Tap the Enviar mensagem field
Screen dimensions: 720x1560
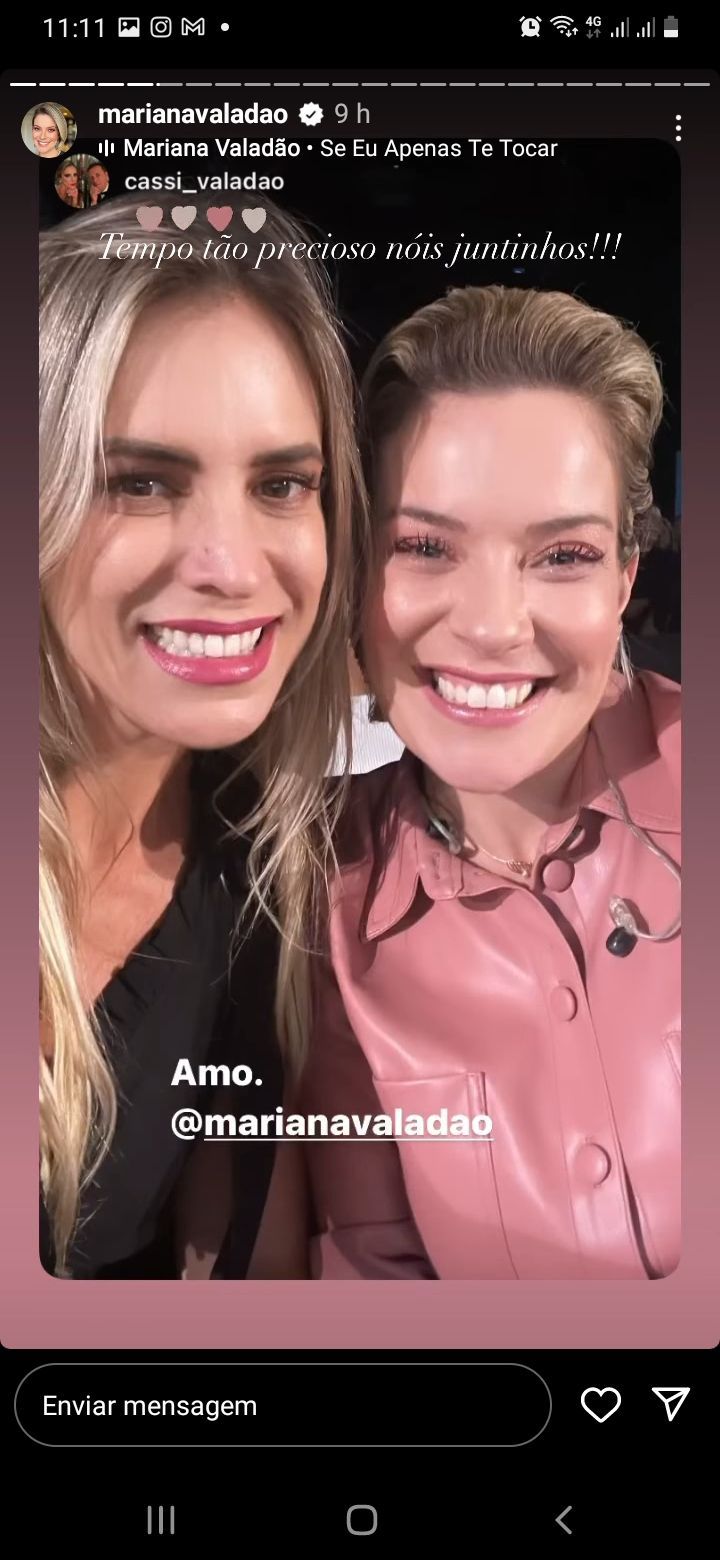pos(282,1405)
